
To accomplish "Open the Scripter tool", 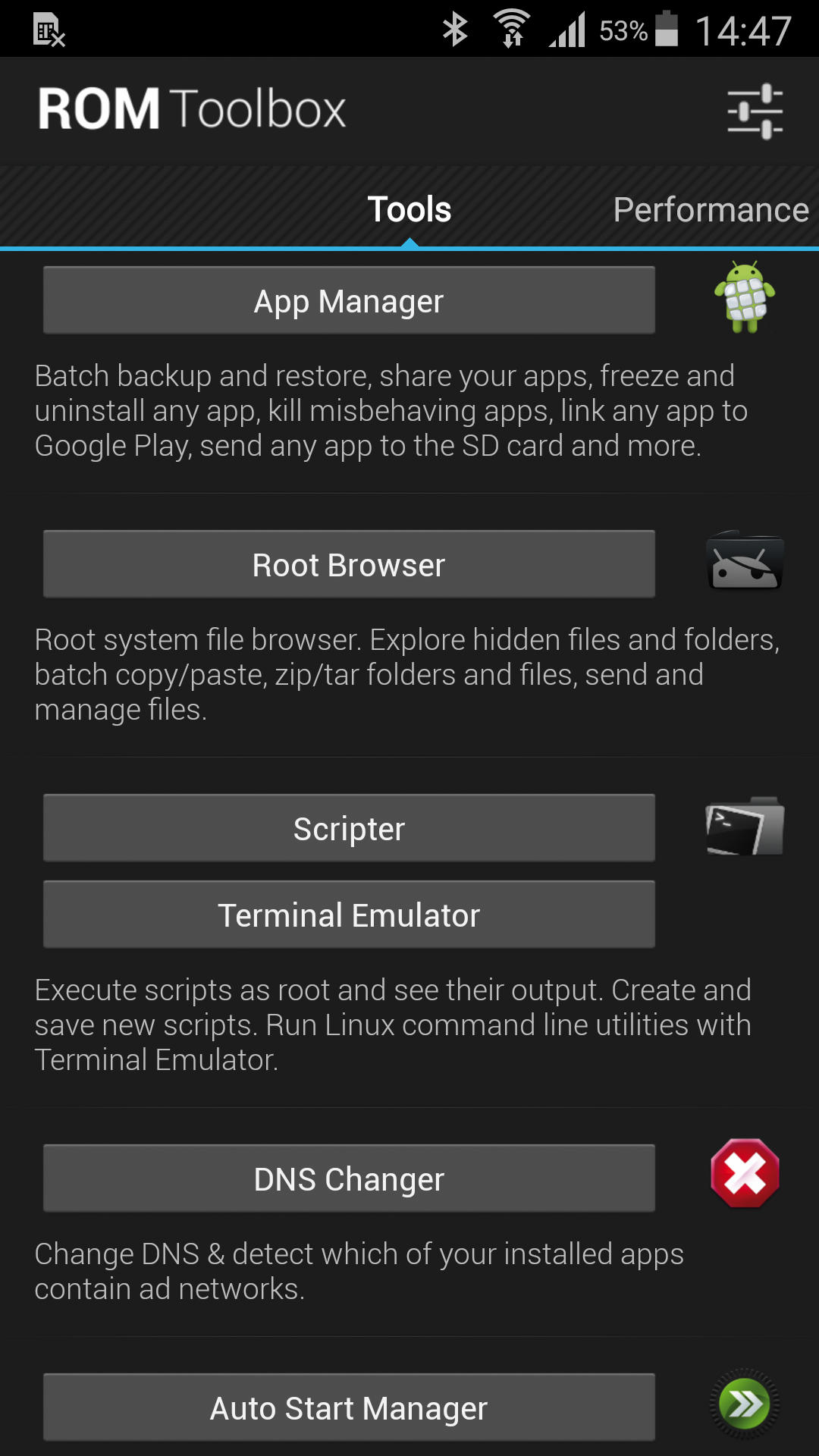I will (349, 828).
